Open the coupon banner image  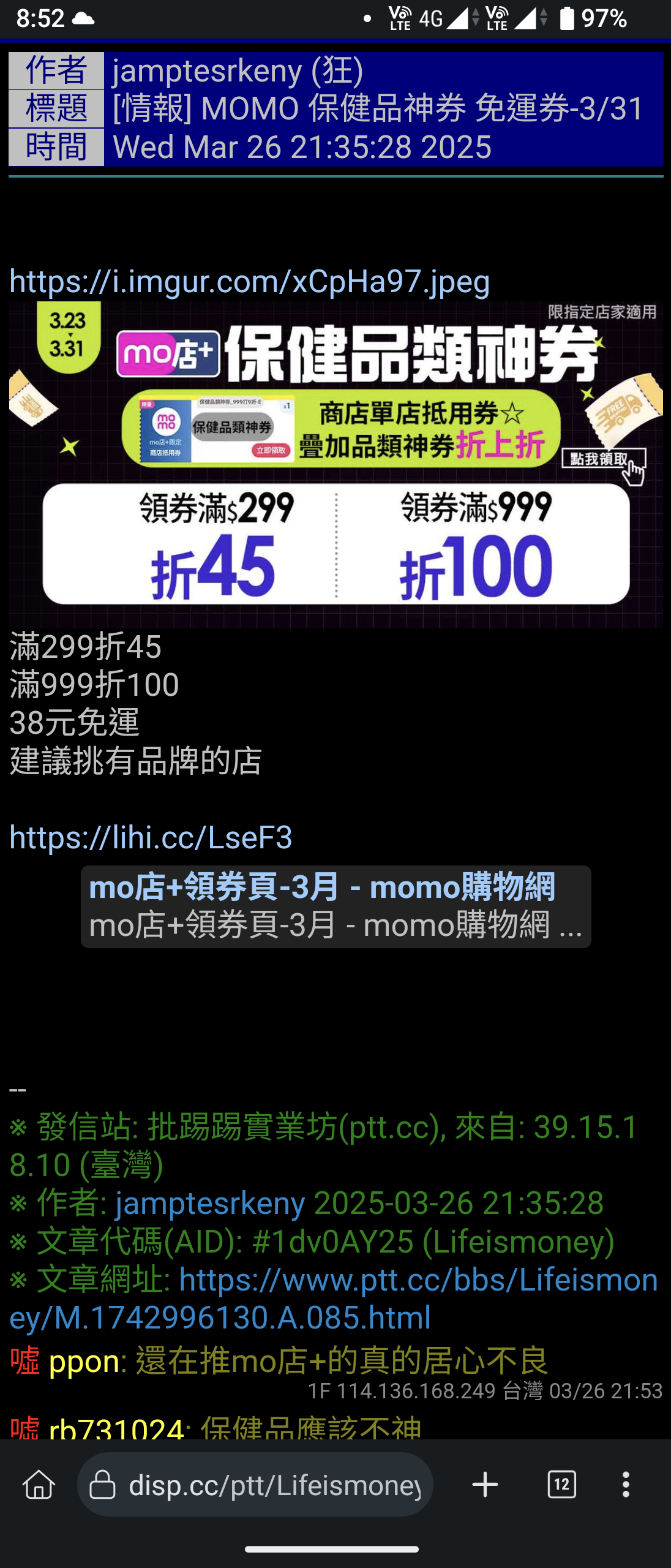(x=335, y=464)
